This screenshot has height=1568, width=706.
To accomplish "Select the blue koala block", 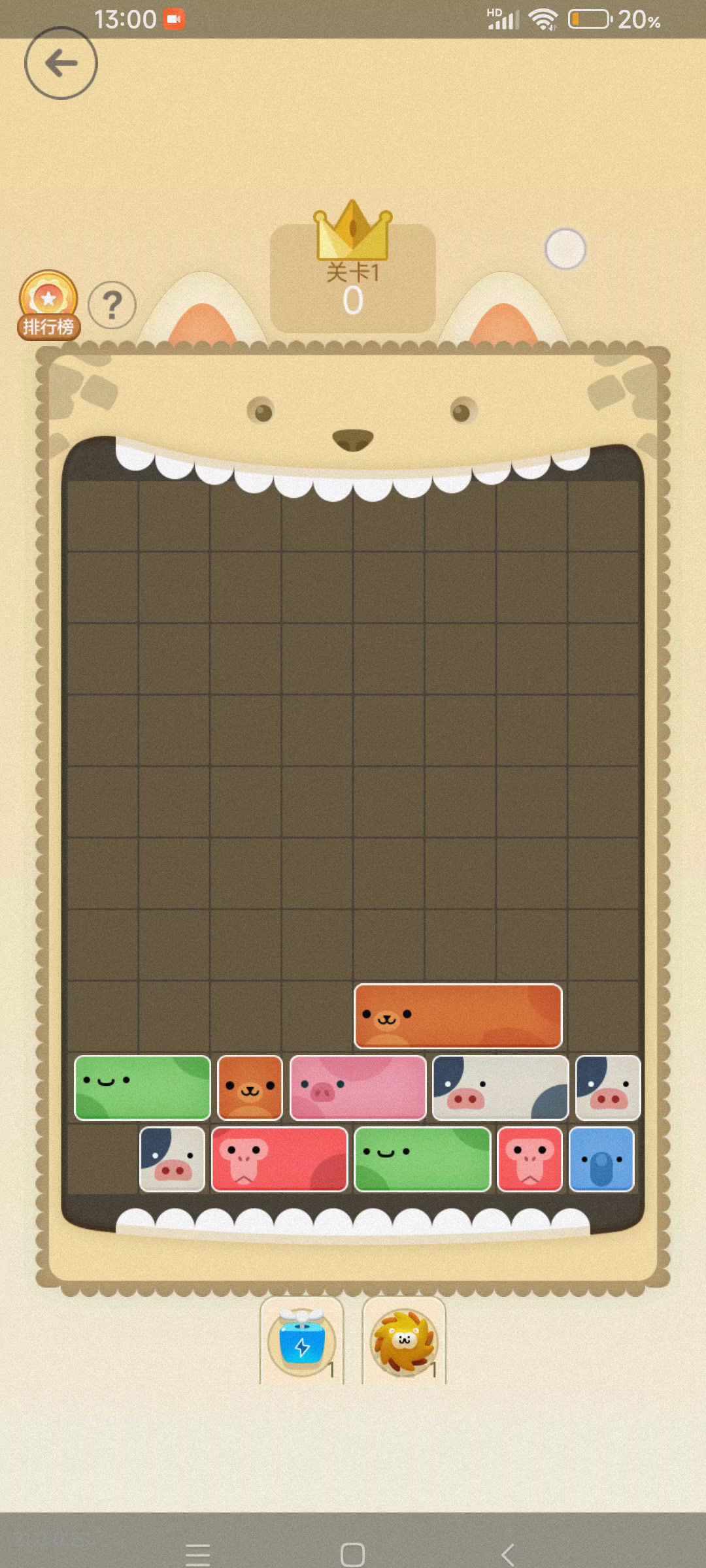I will click(601, 1159).
